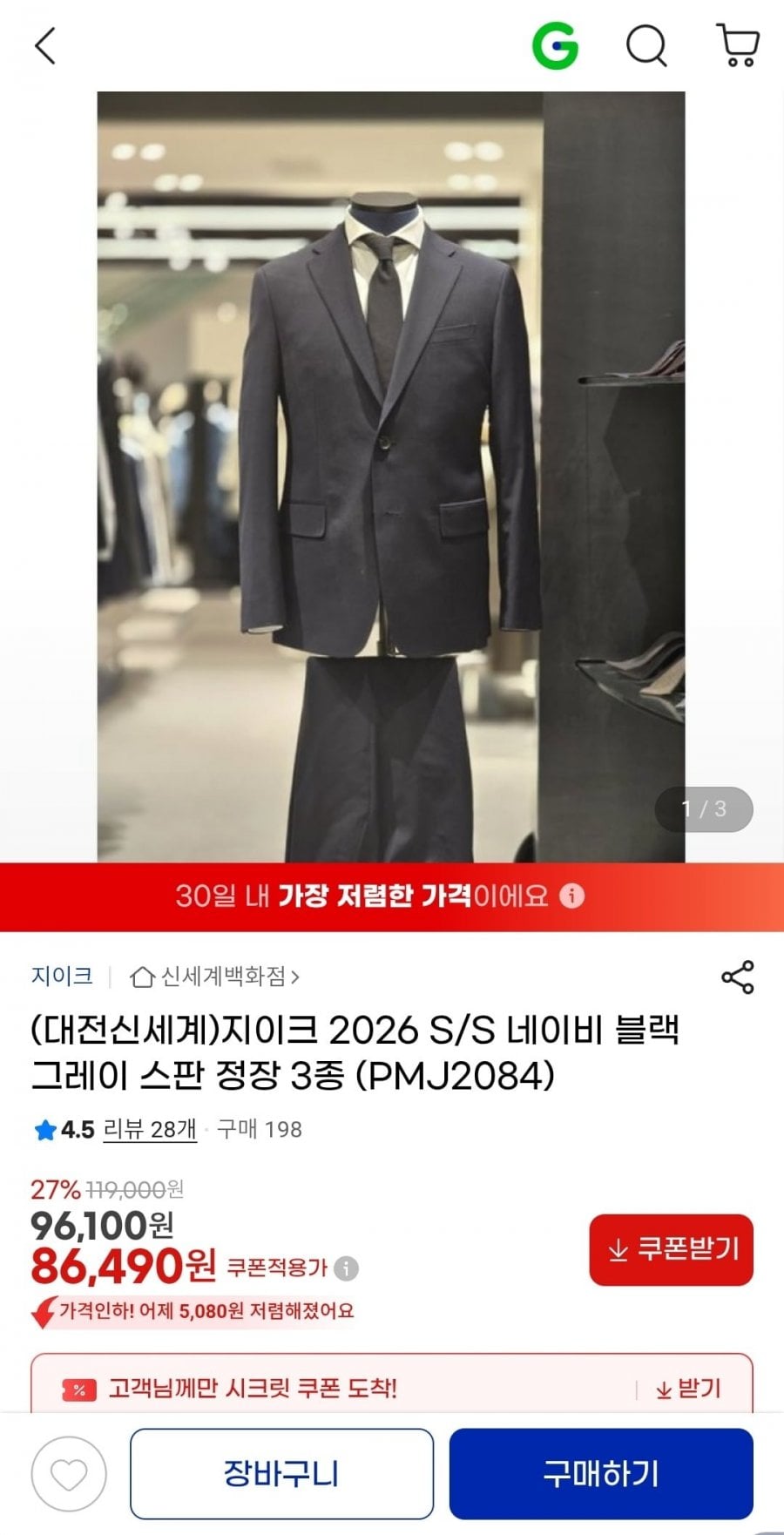This screenshot has height=1535, width=784.
Task: Receive the secret coupon via 받기
Action: pyautogui.click(x=688, y=1388)
